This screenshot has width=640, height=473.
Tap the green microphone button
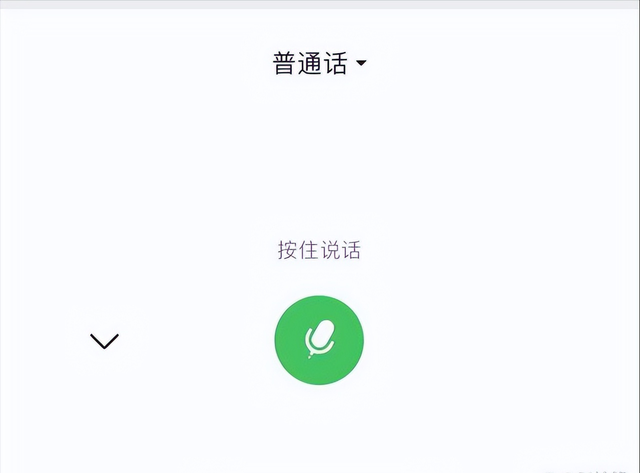(319, 340)
